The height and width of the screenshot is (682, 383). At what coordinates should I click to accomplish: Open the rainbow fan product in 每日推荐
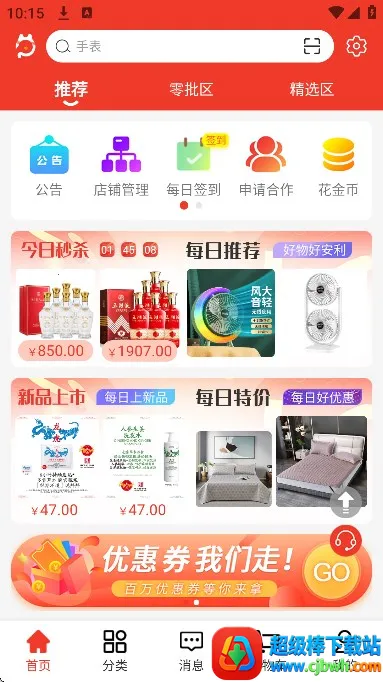(231, 313)
